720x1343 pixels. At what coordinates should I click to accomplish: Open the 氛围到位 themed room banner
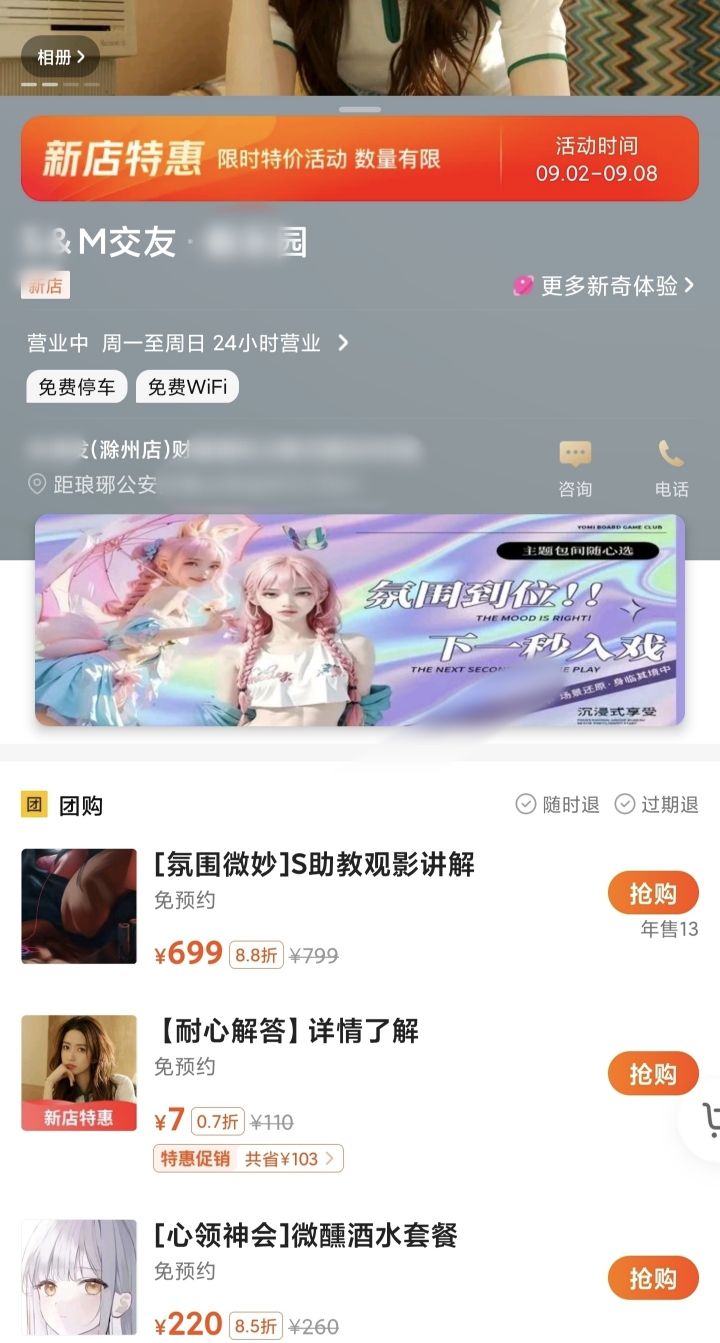point(359,620)
